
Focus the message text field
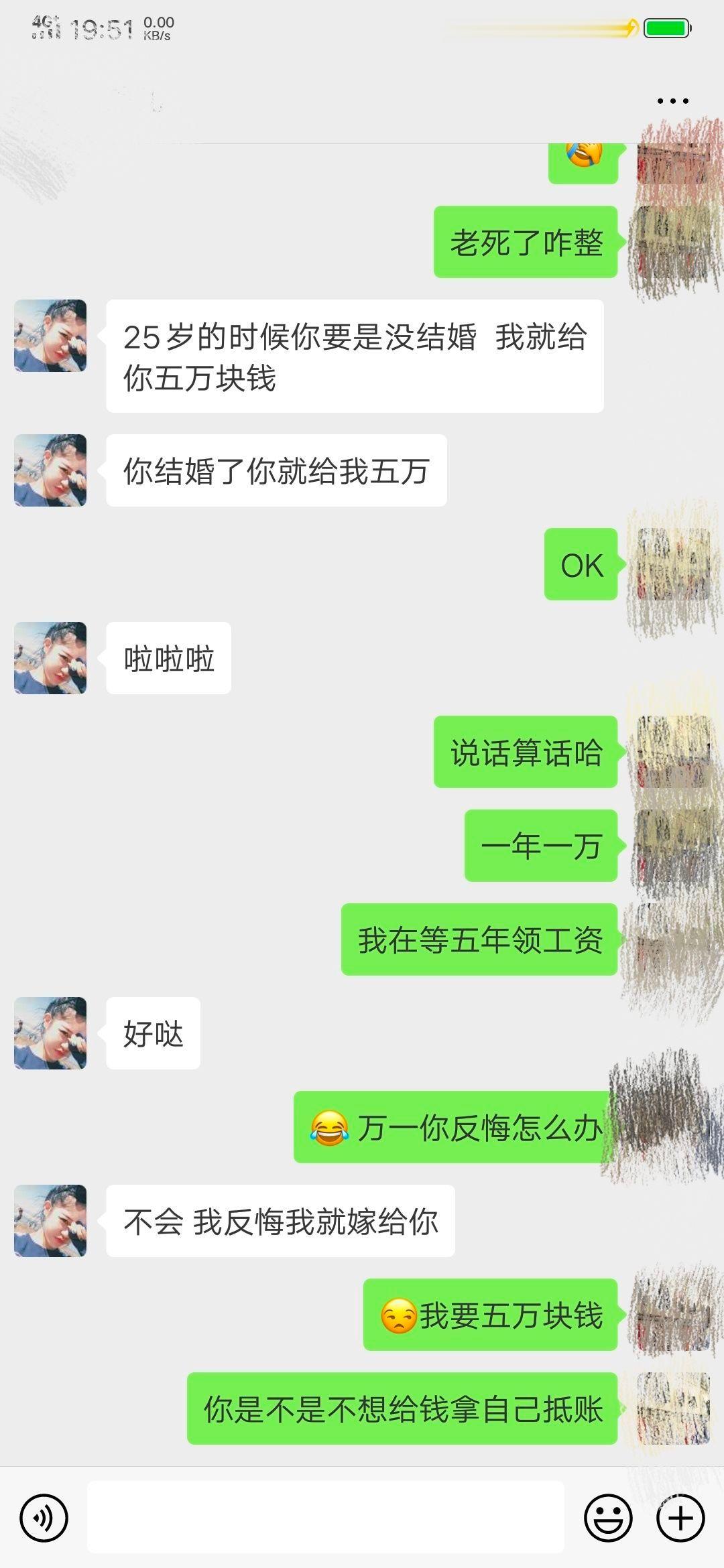325,1518
